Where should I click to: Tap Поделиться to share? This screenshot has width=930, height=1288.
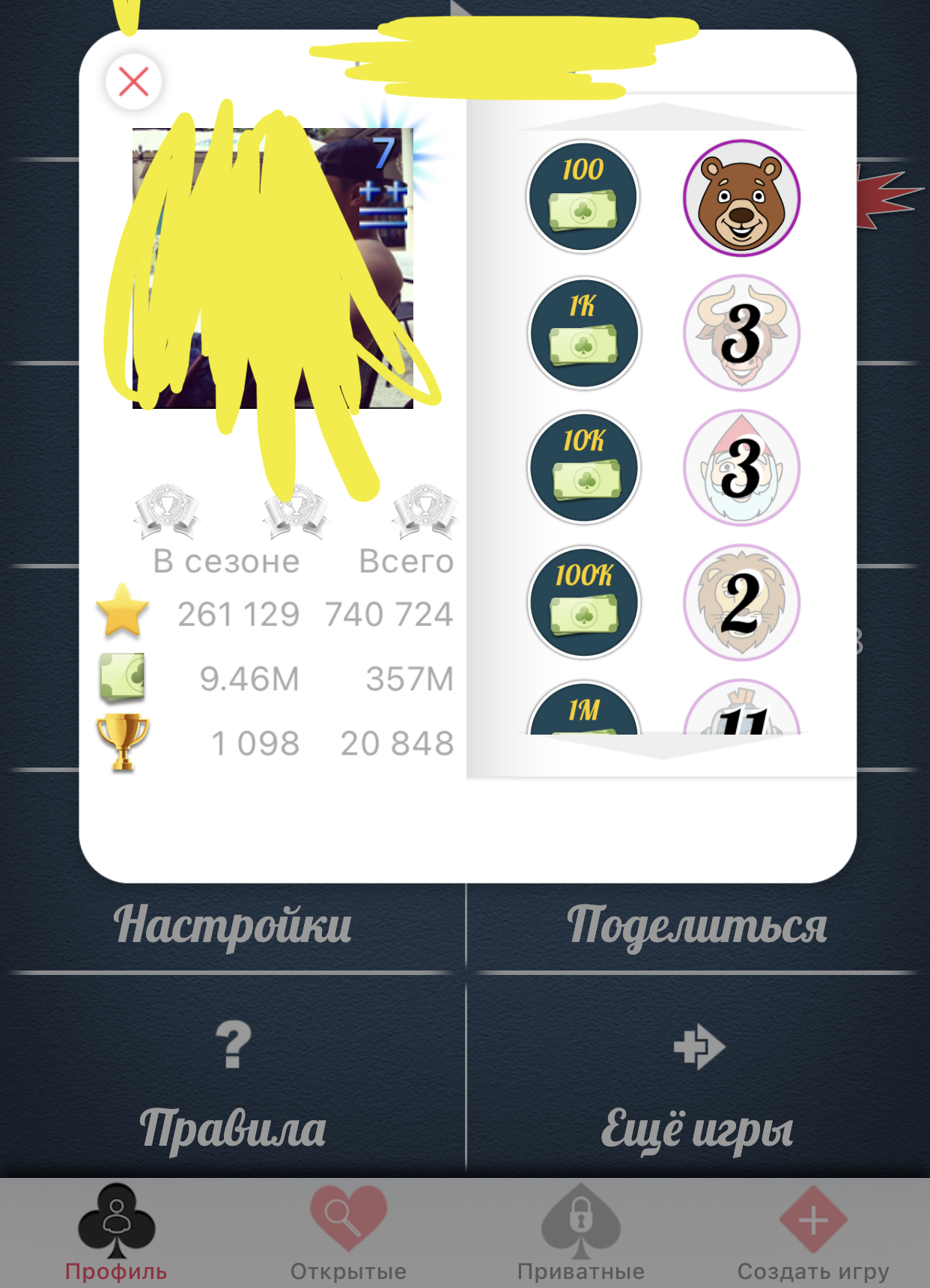[x=696, y=924]
